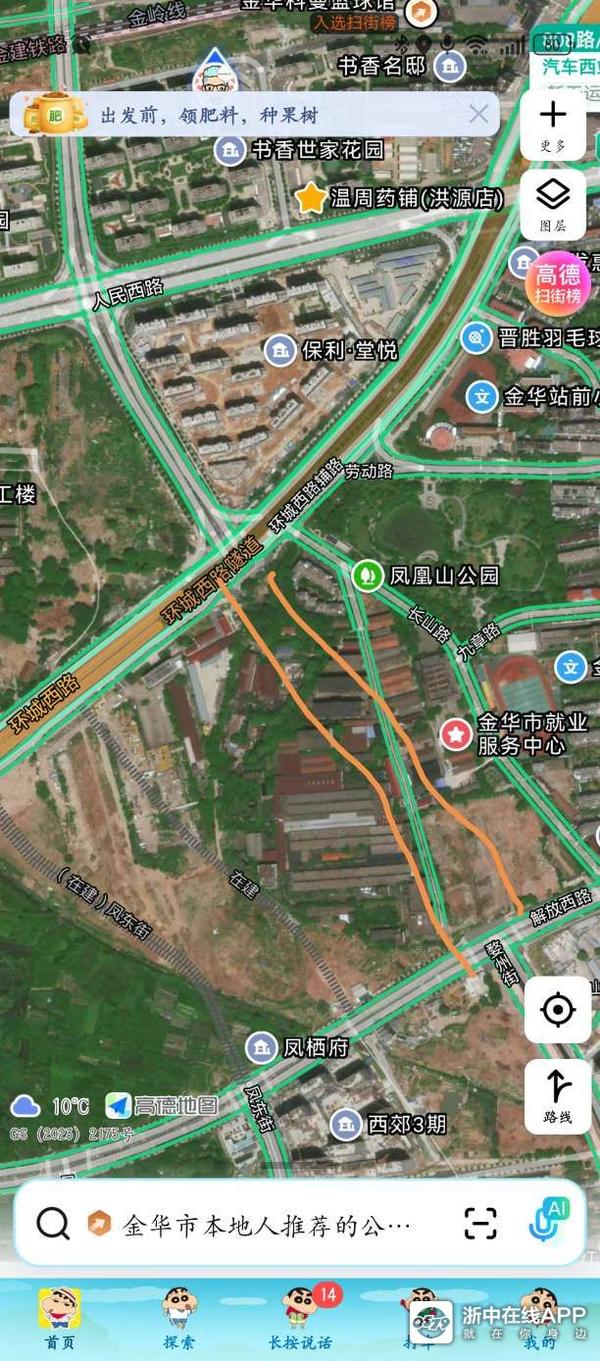Open 路线 route planning
Viewport: 600px width, 1361px height.
557,1095
